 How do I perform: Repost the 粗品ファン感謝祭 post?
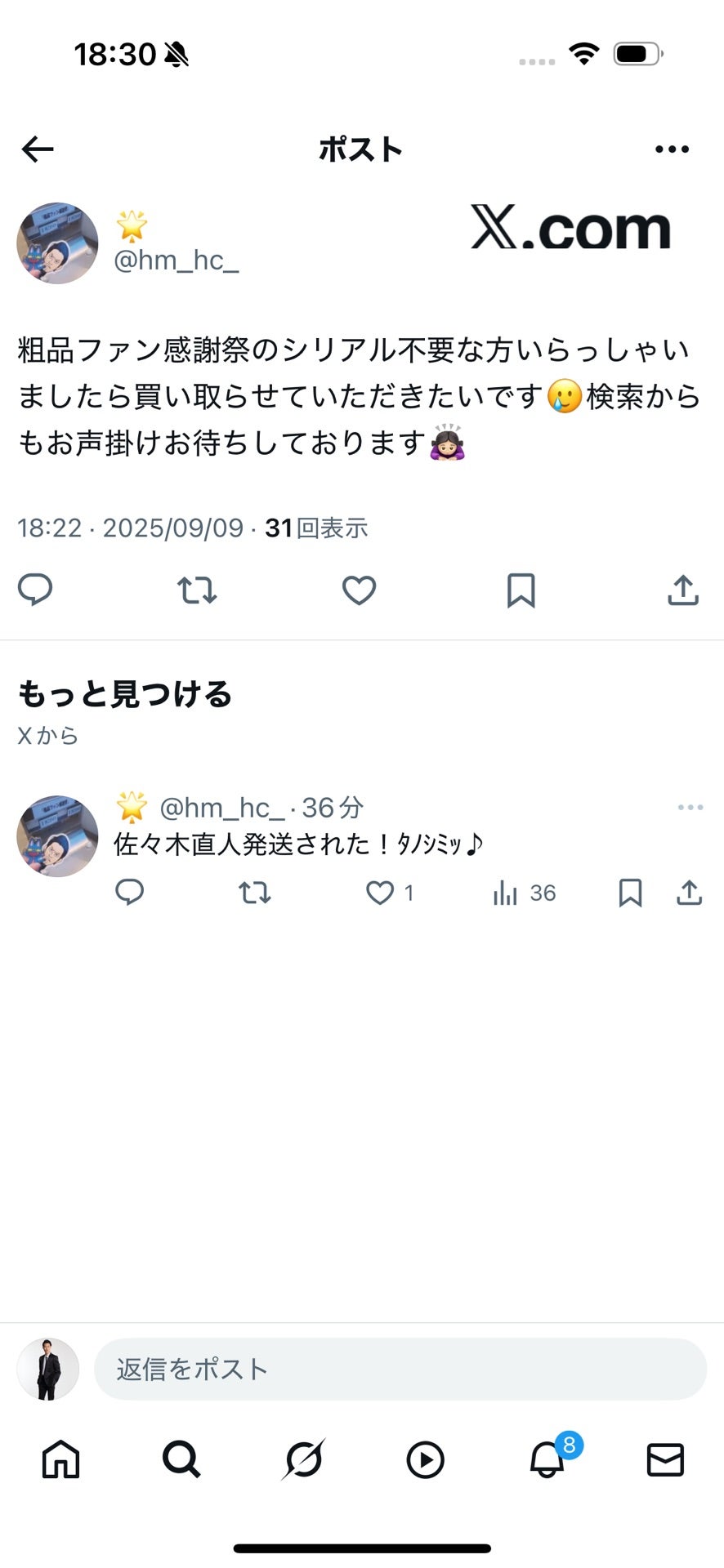[x=197, y=590]
